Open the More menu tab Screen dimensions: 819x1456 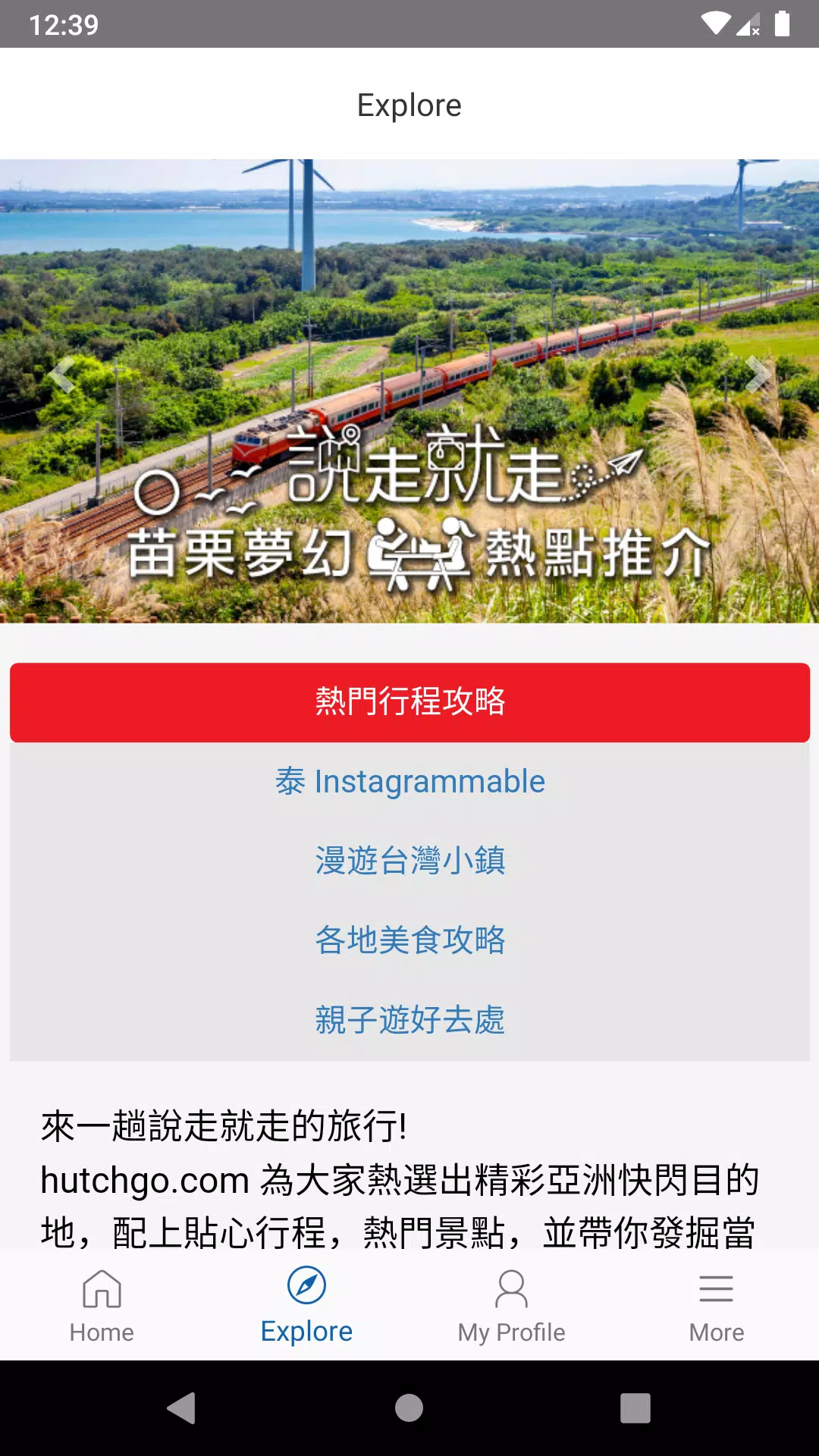(x=716, y=1306)
